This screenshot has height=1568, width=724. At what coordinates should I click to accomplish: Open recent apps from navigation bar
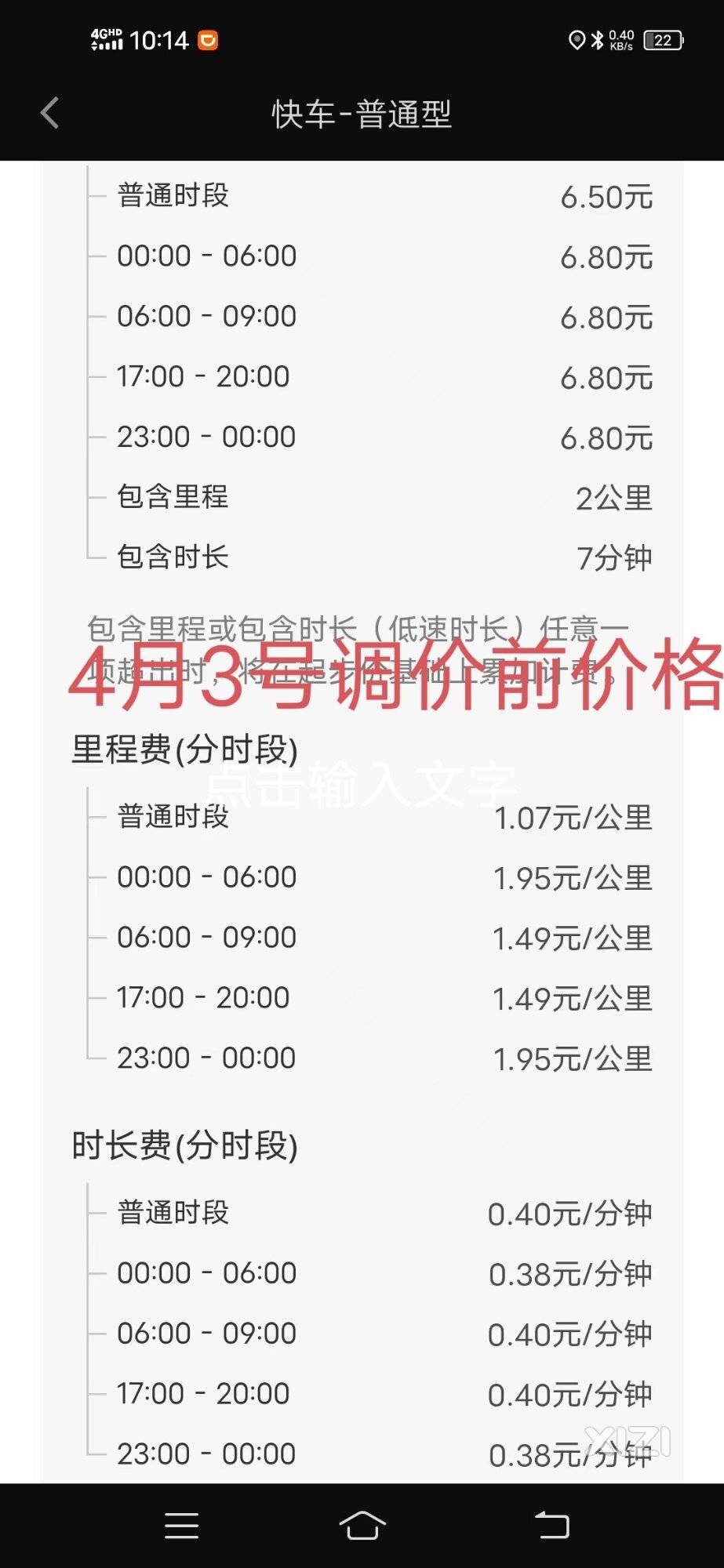coord(181,1525)
